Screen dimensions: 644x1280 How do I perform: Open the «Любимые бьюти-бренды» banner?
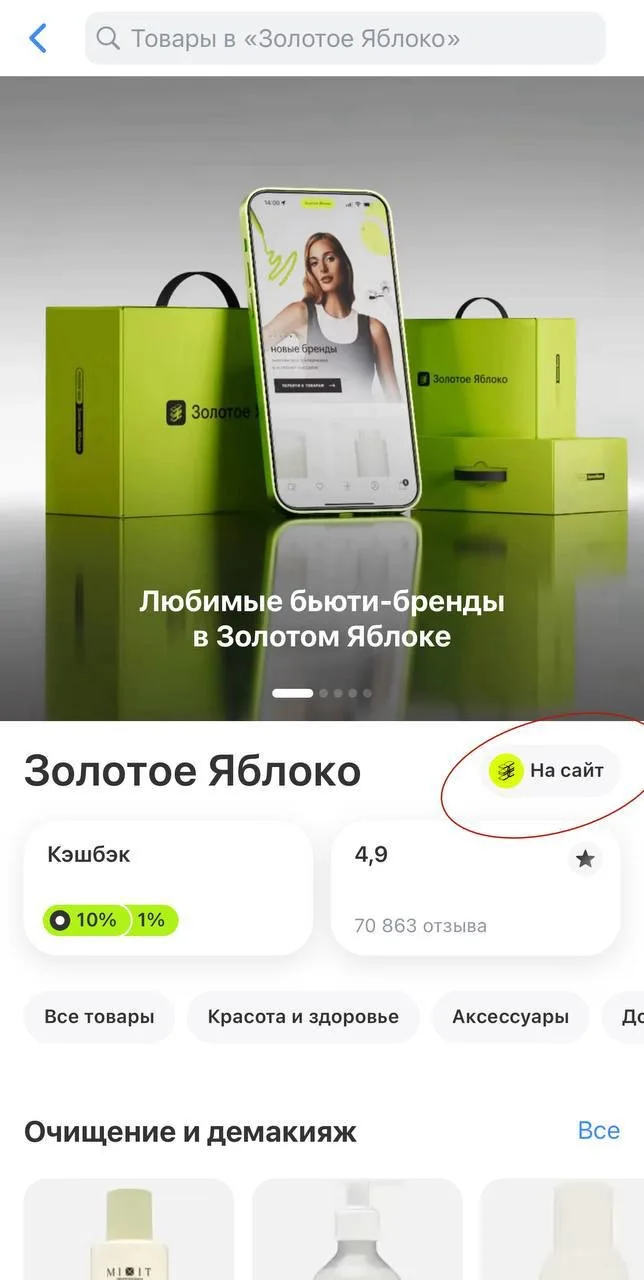click(322, 400)
